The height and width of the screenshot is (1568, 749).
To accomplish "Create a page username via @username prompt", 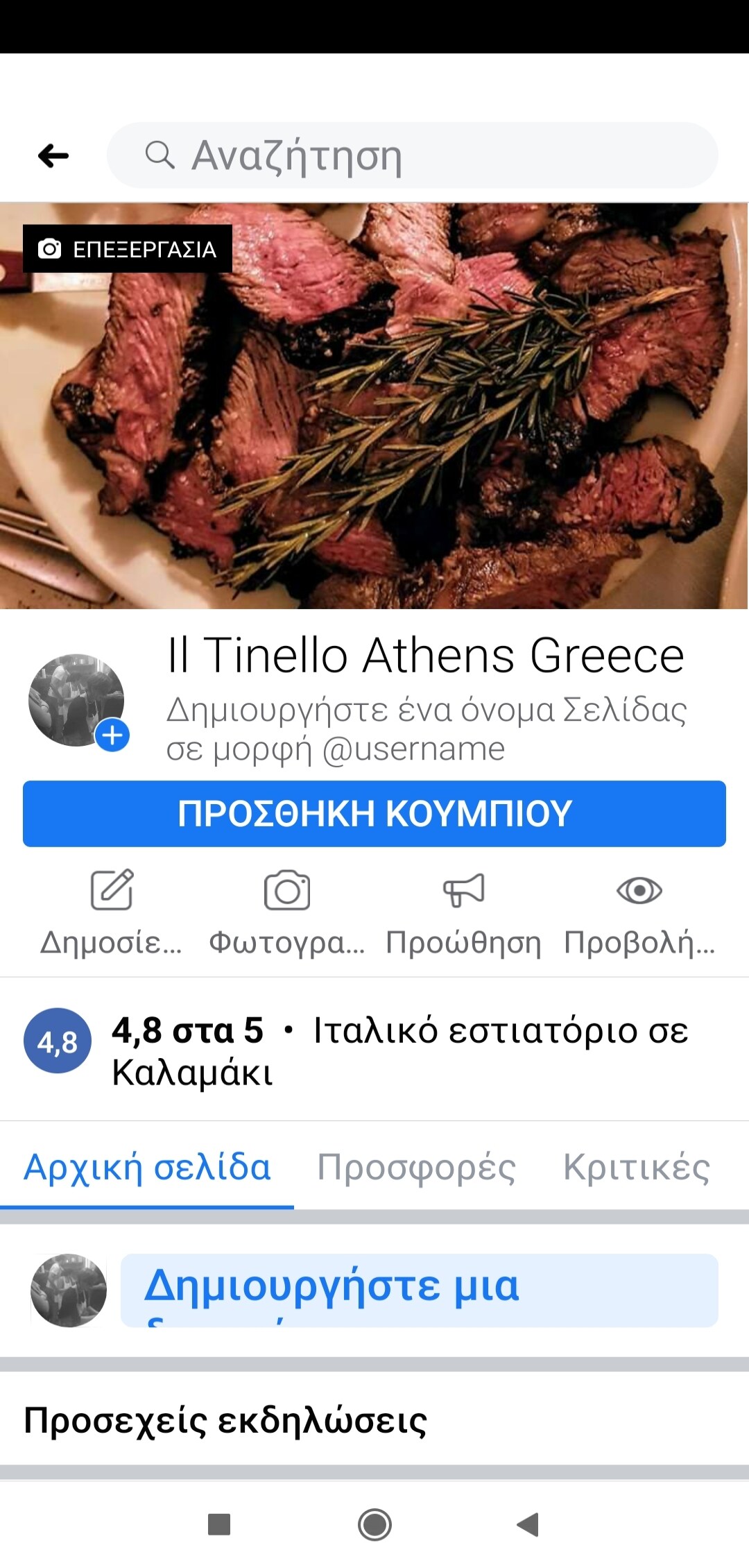I will (x=426, y=729).
